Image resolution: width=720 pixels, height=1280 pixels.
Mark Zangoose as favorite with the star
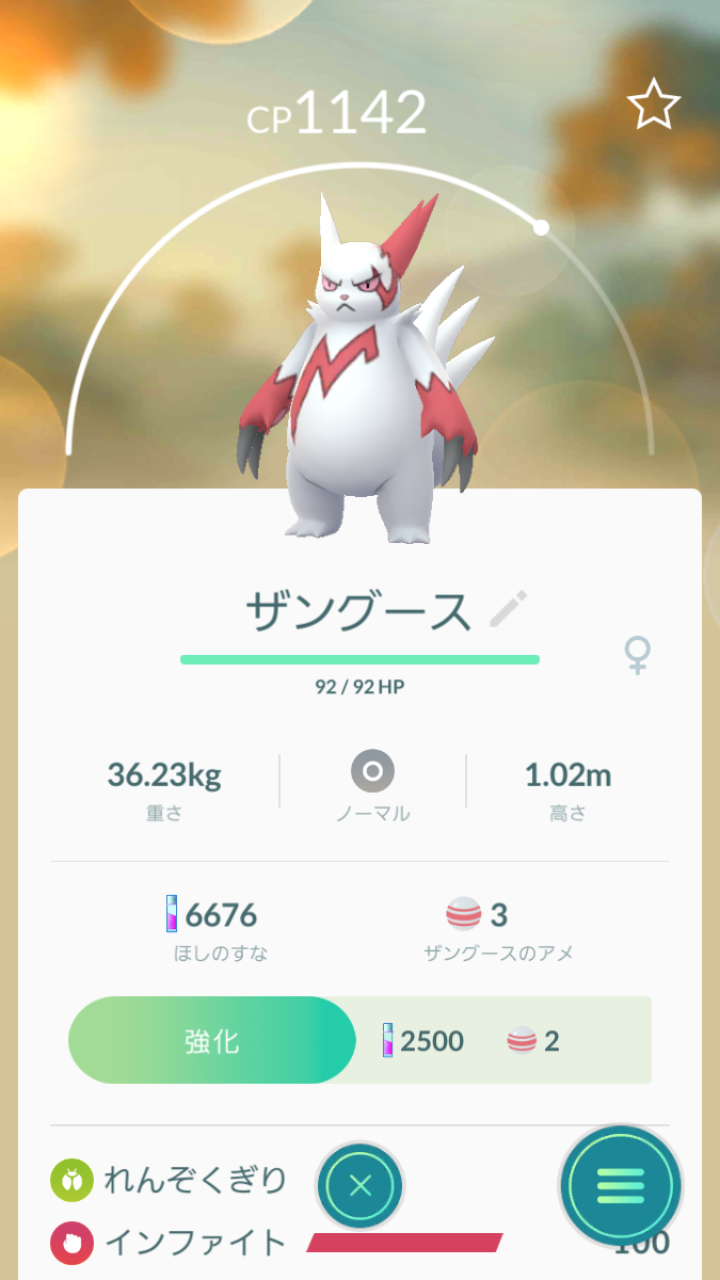pos(653,106)
